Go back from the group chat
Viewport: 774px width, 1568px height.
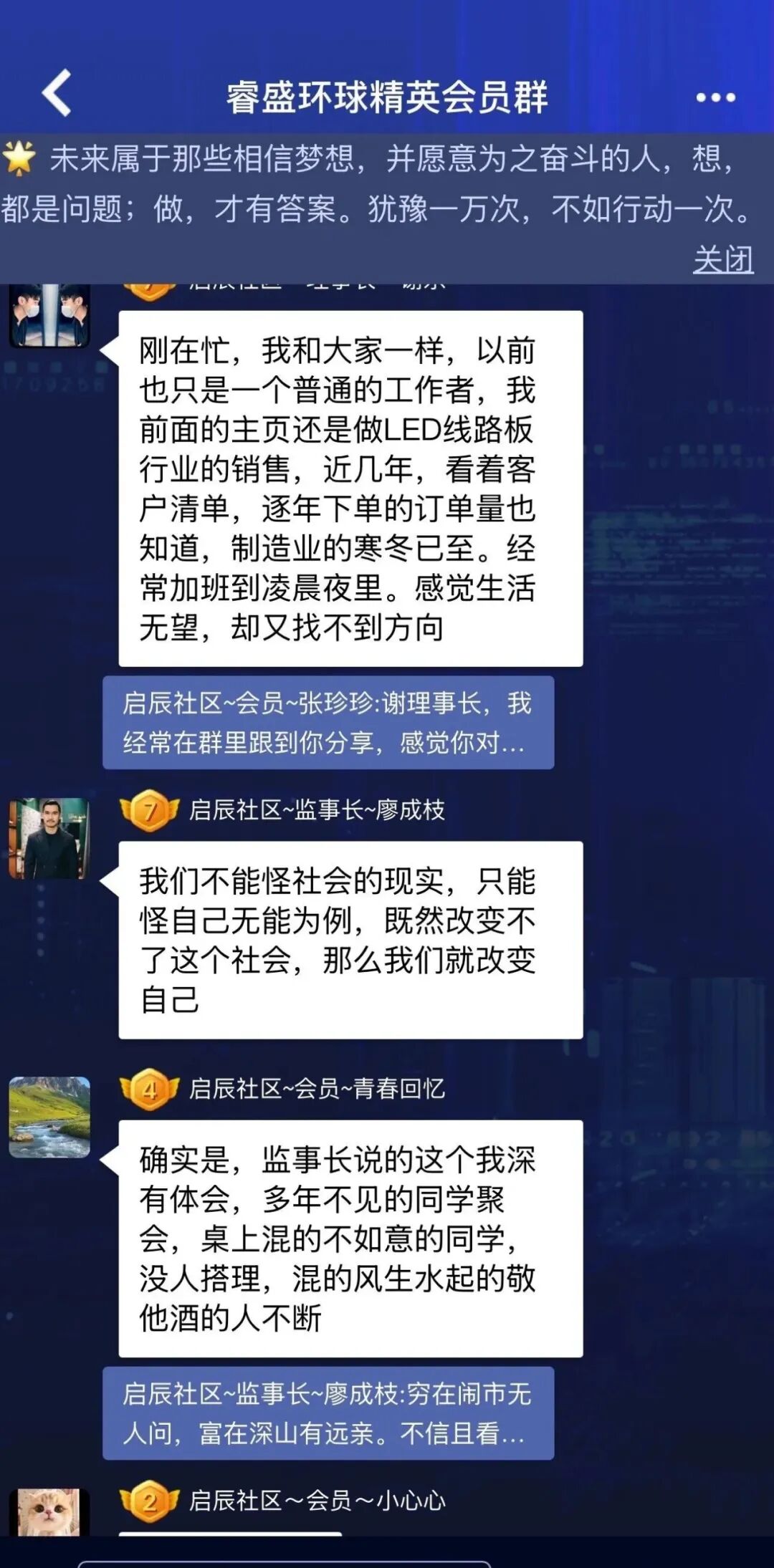57,93
